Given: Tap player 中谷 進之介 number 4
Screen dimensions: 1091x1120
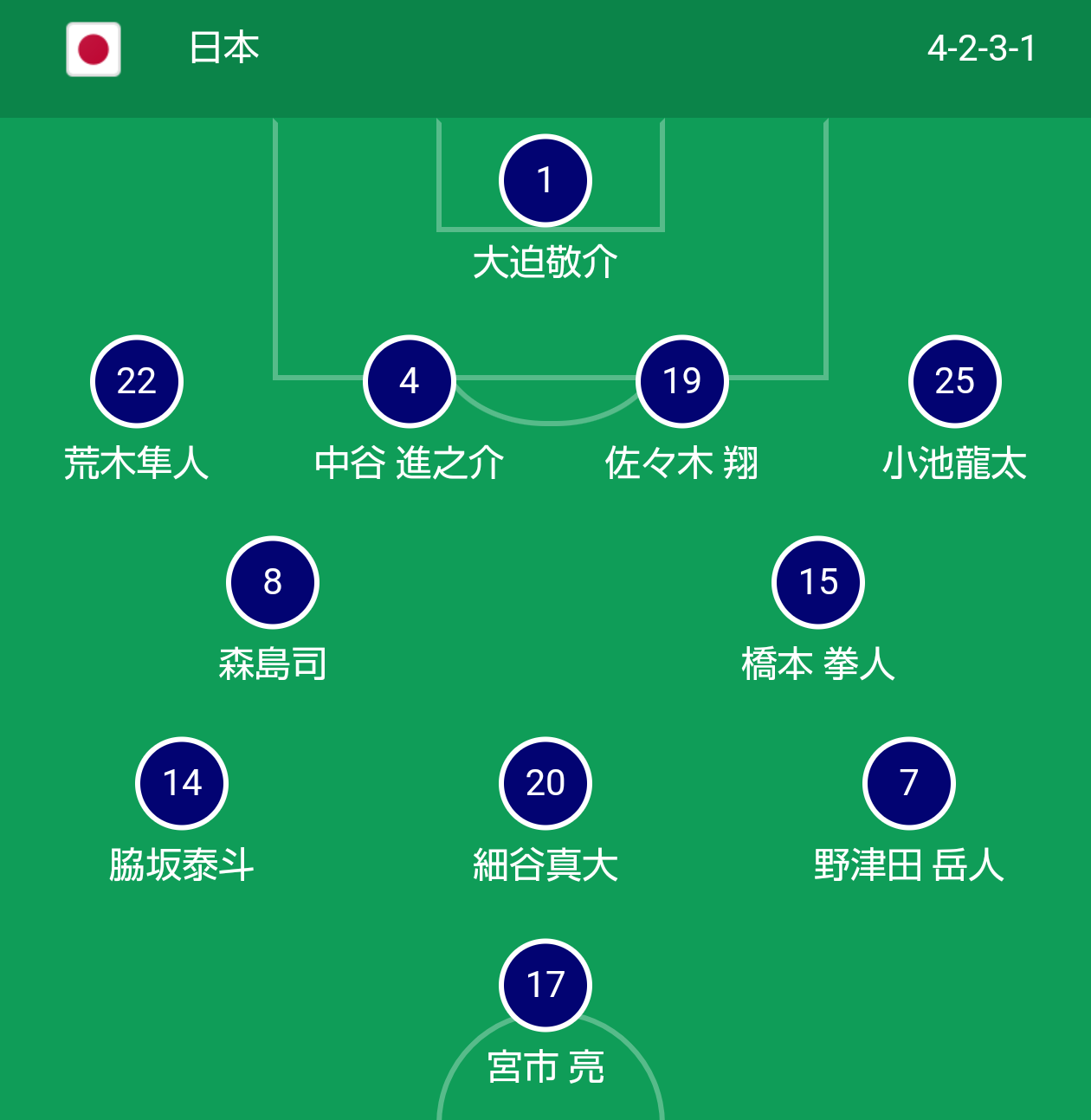Looking at the screenshot, I should point(410,382).
